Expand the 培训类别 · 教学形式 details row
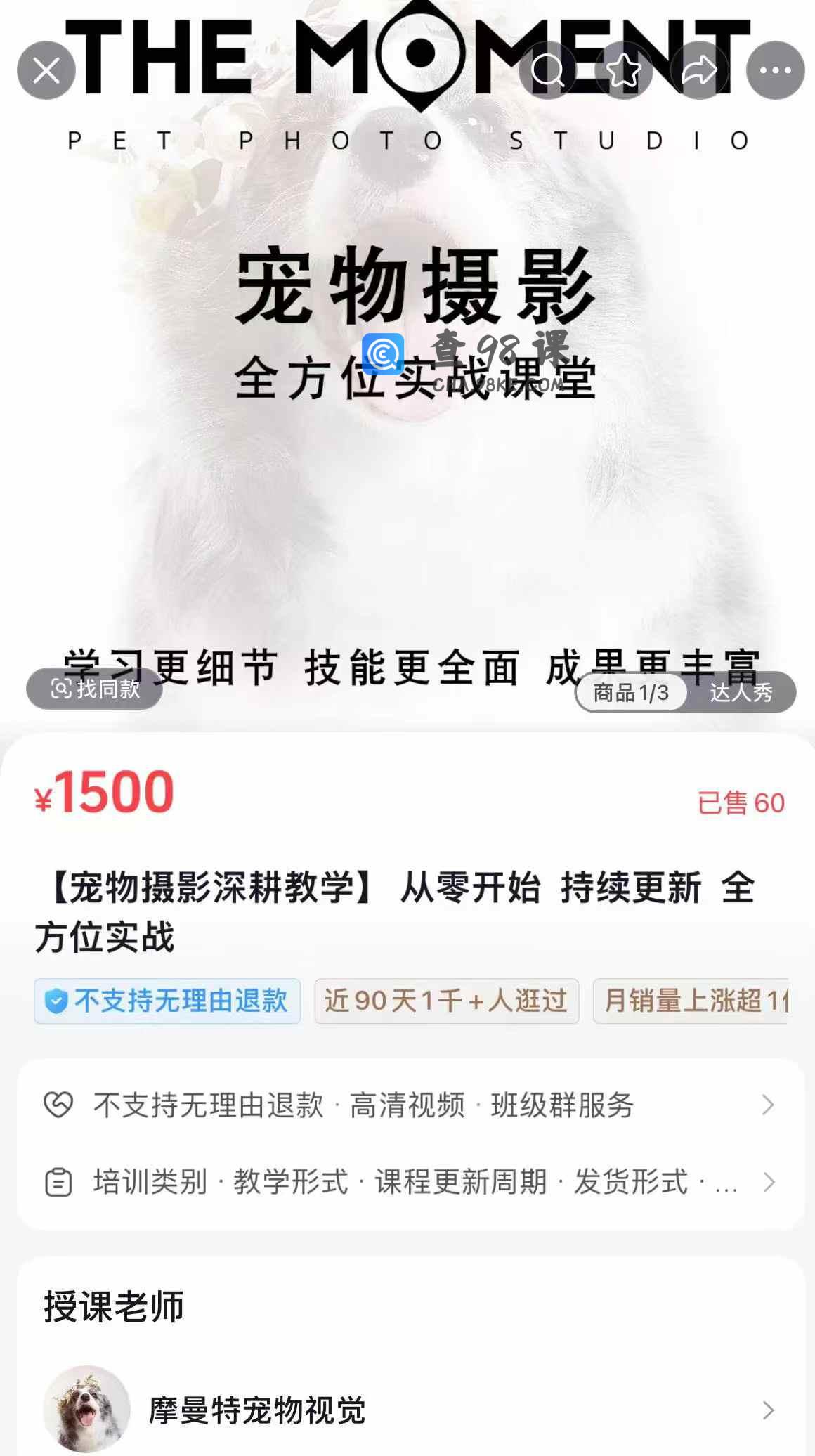This screenshot has height=1456, width=815. pos(410,1182)
